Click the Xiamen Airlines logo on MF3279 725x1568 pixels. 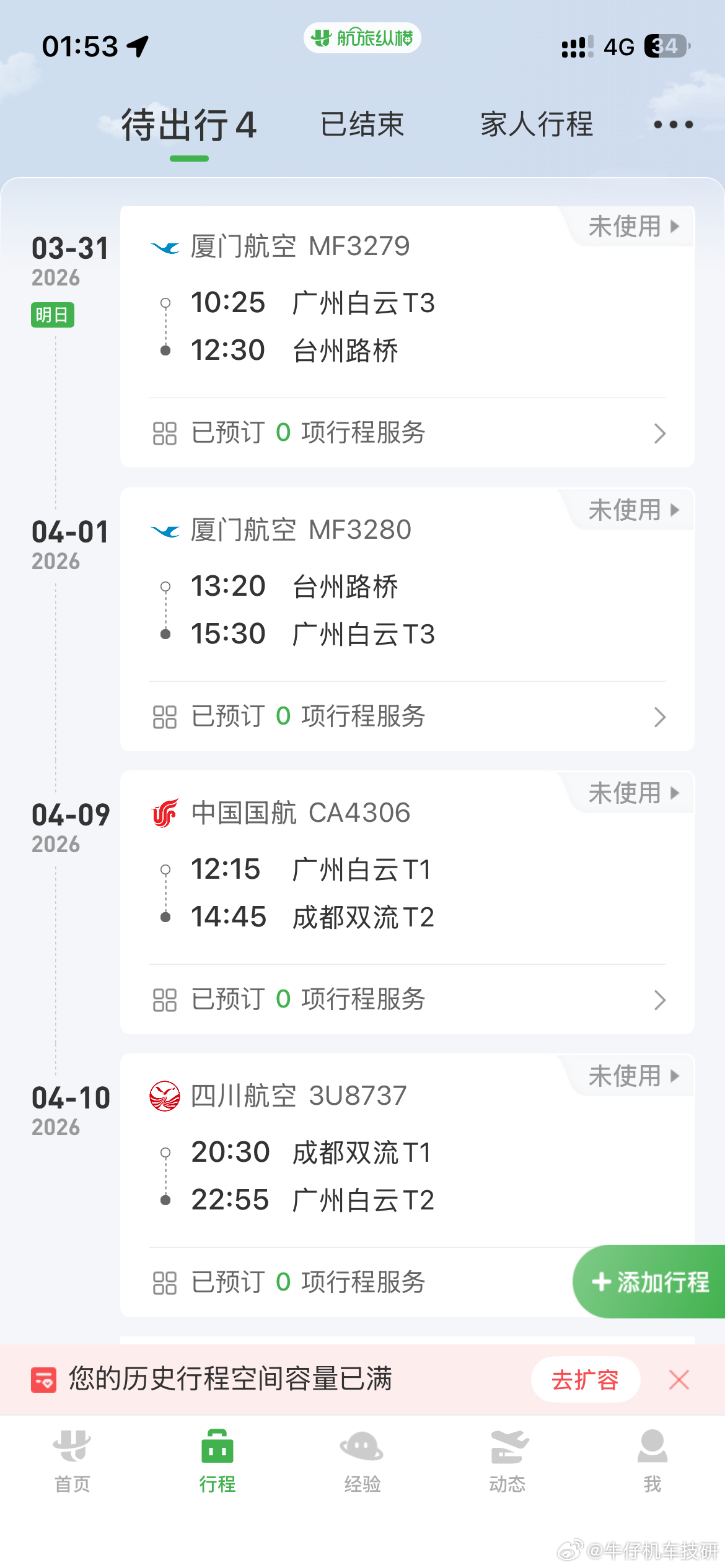coord(165,246)
